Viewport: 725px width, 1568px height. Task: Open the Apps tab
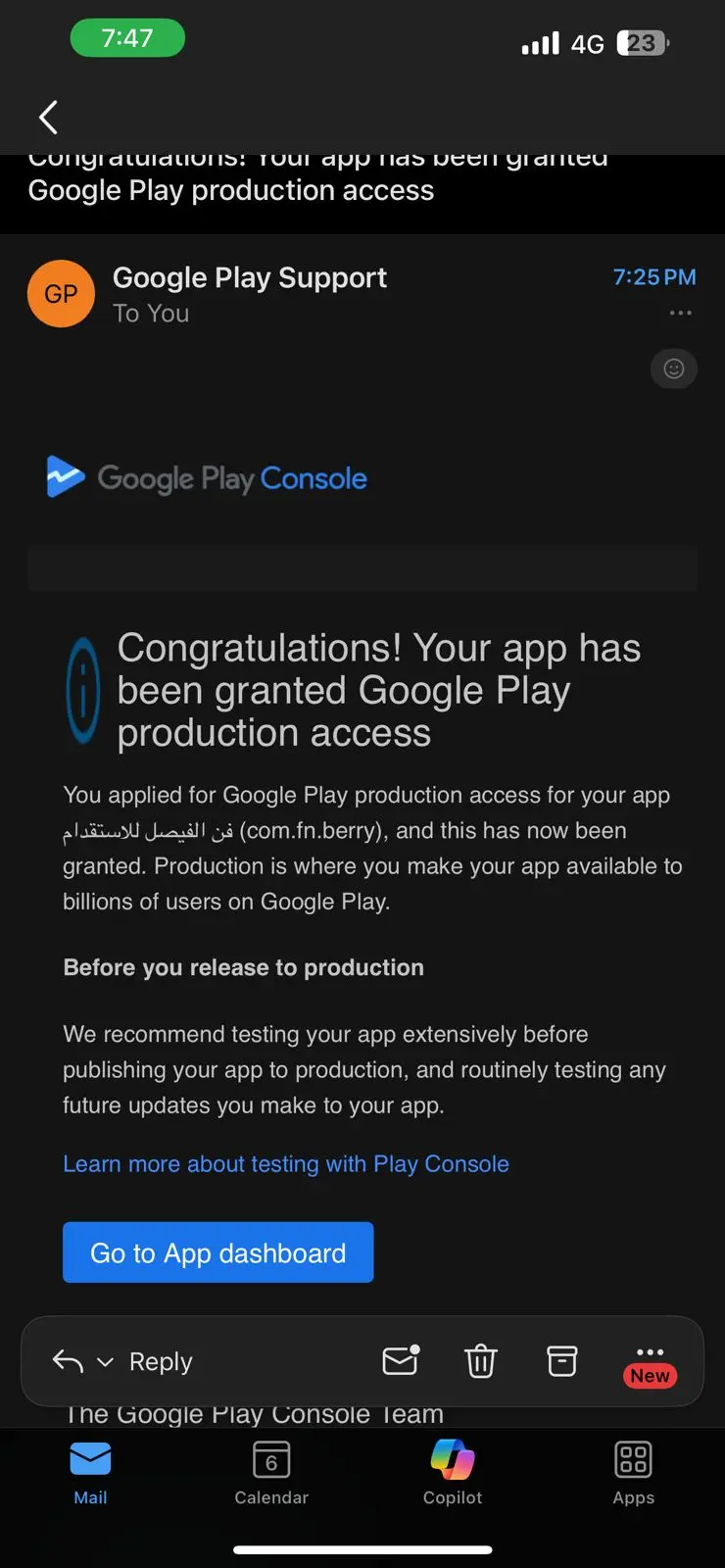click(x=633, y=1472)
